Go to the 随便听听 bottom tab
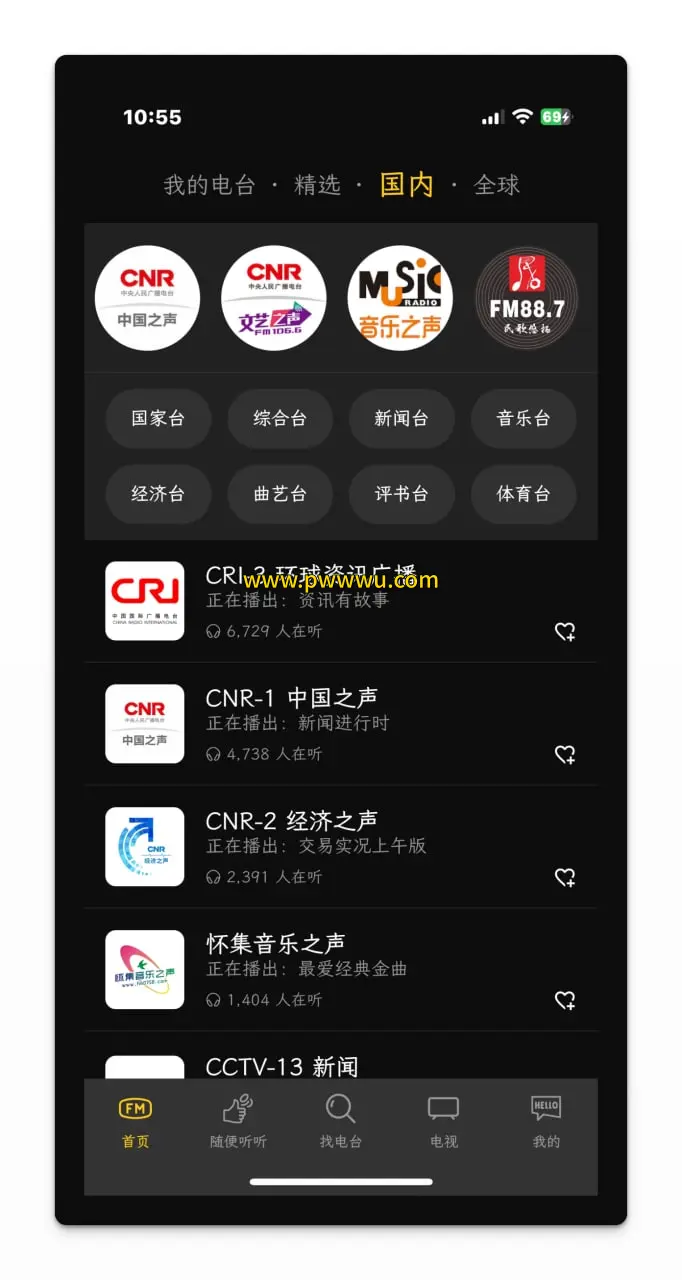The image size is (682, 1280). [238, 1122]
